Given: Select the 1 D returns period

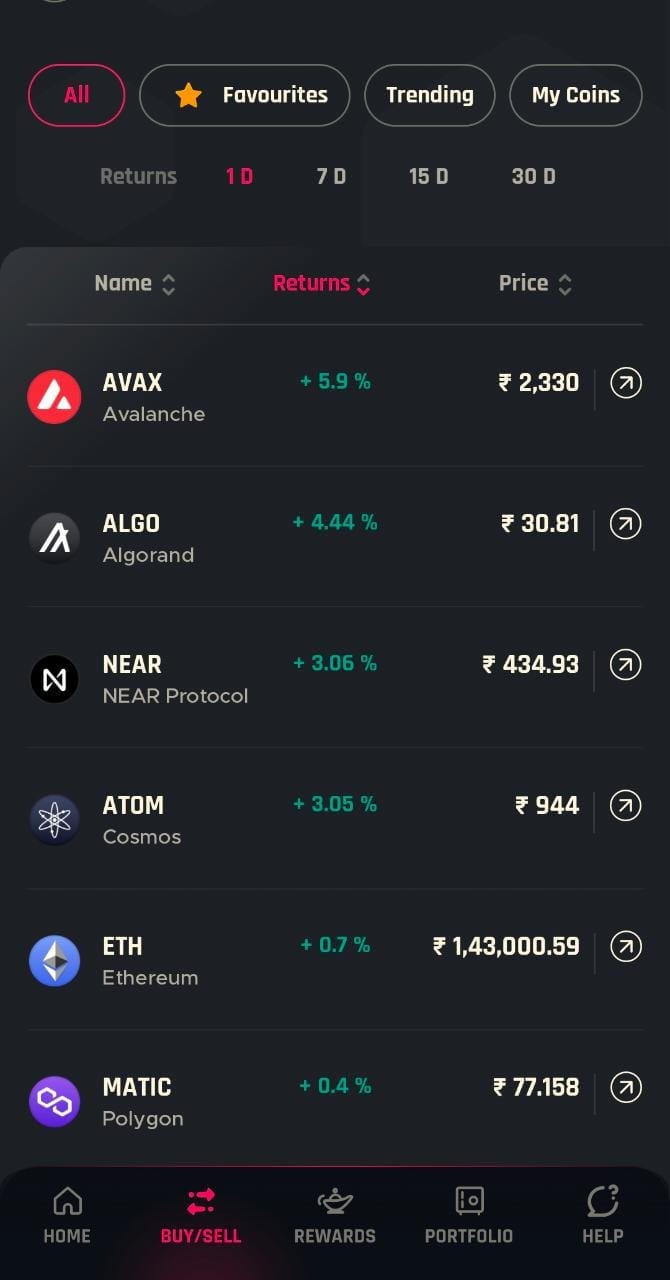Looking at the screenshot, I should [239, 177].
